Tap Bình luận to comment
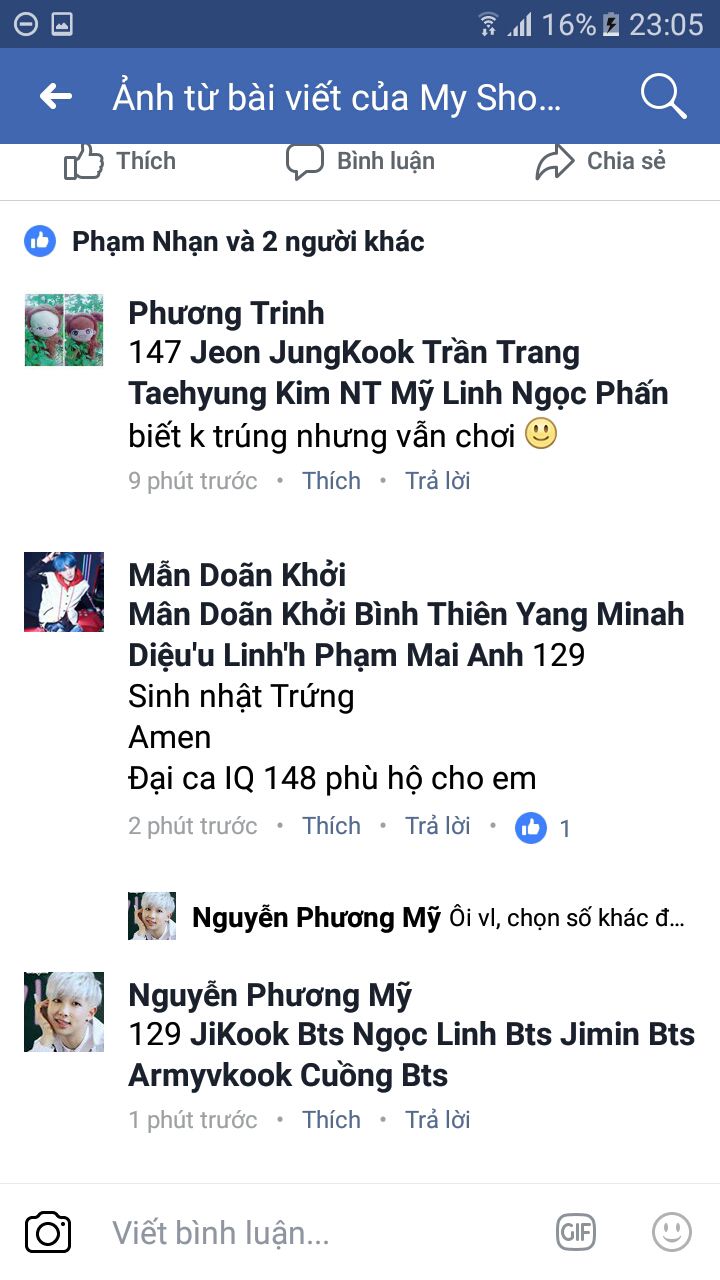Viewport: 720px width, 1280px height. point(362,162)
